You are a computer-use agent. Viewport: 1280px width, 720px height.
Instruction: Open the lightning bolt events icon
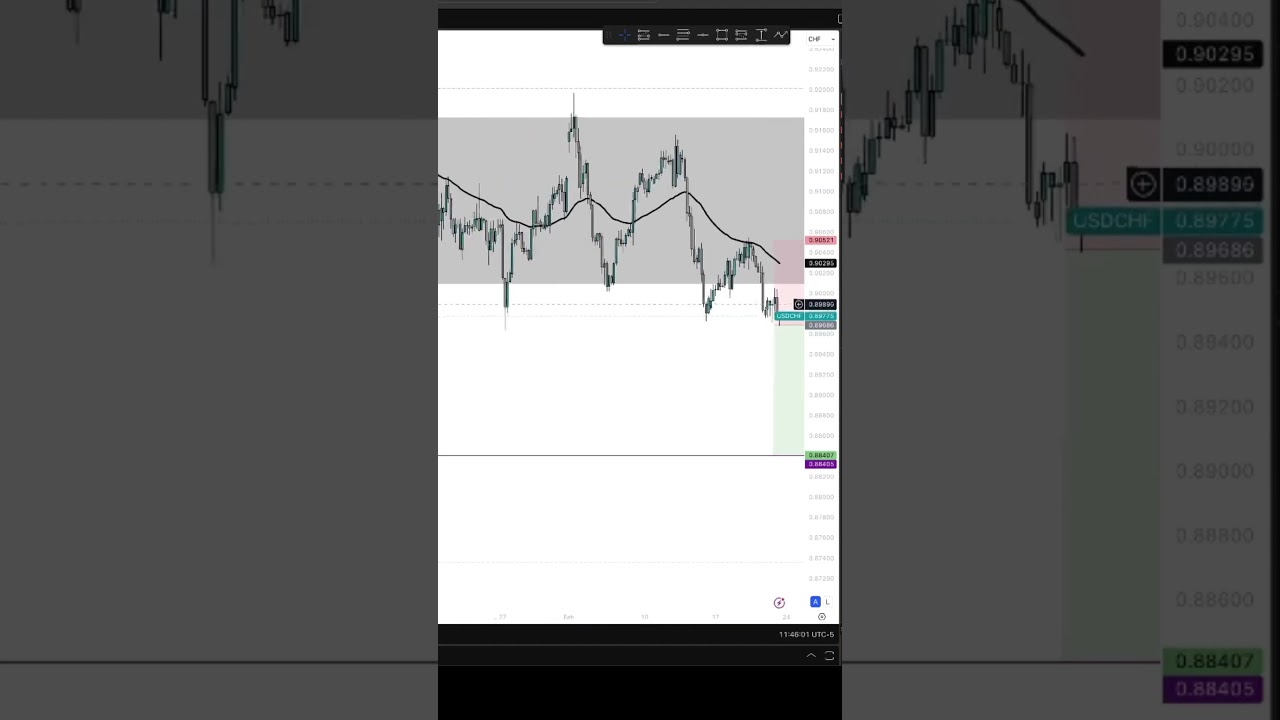pyautogui.click(x=779, y=602)
